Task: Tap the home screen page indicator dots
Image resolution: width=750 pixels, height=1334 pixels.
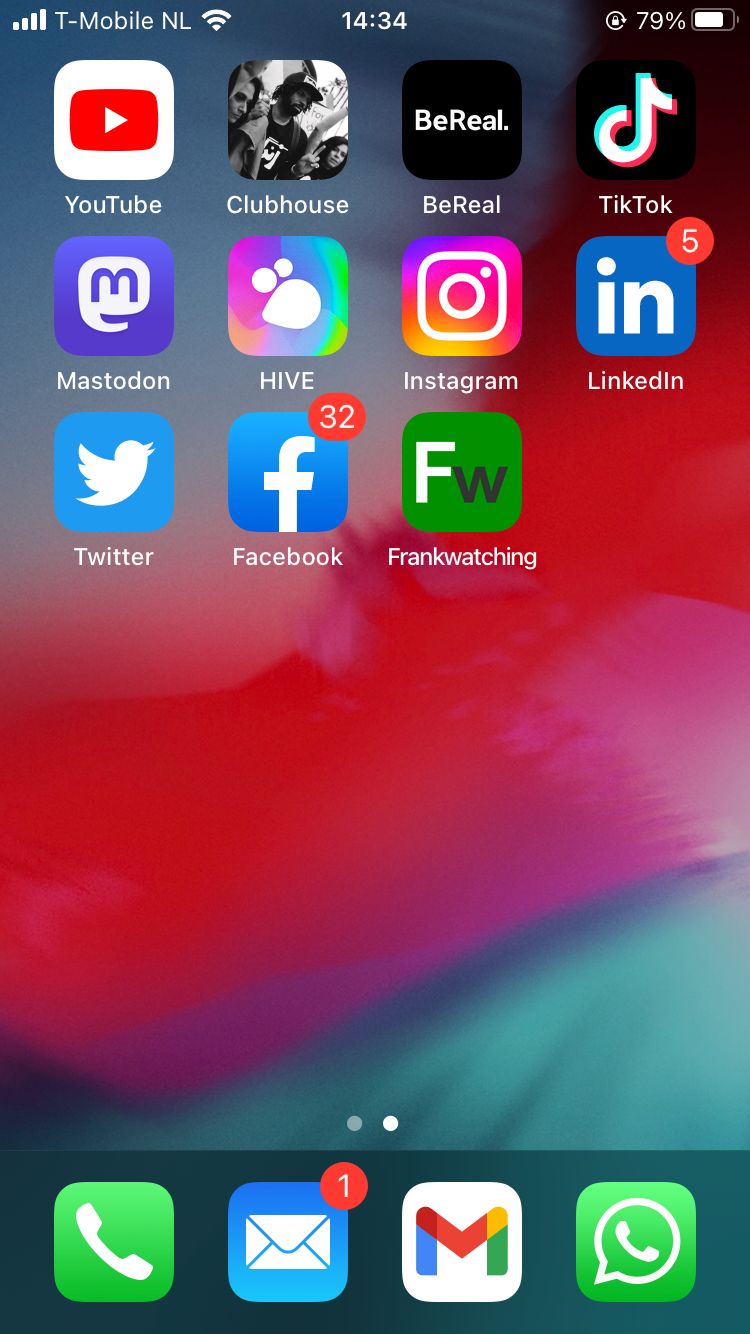Action: 373,1124
